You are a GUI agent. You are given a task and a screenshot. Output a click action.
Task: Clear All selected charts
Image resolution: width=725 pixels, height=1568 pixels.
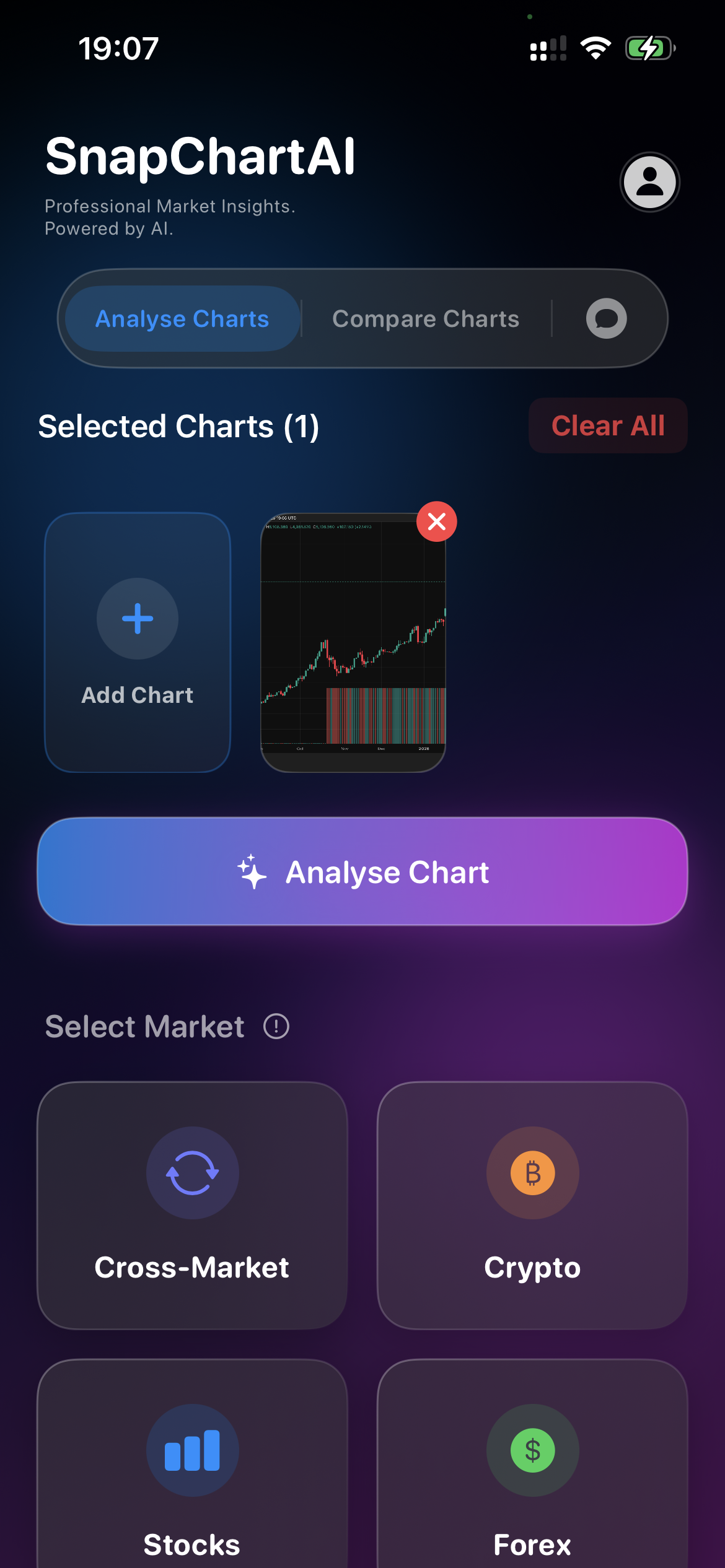(607, 425)
